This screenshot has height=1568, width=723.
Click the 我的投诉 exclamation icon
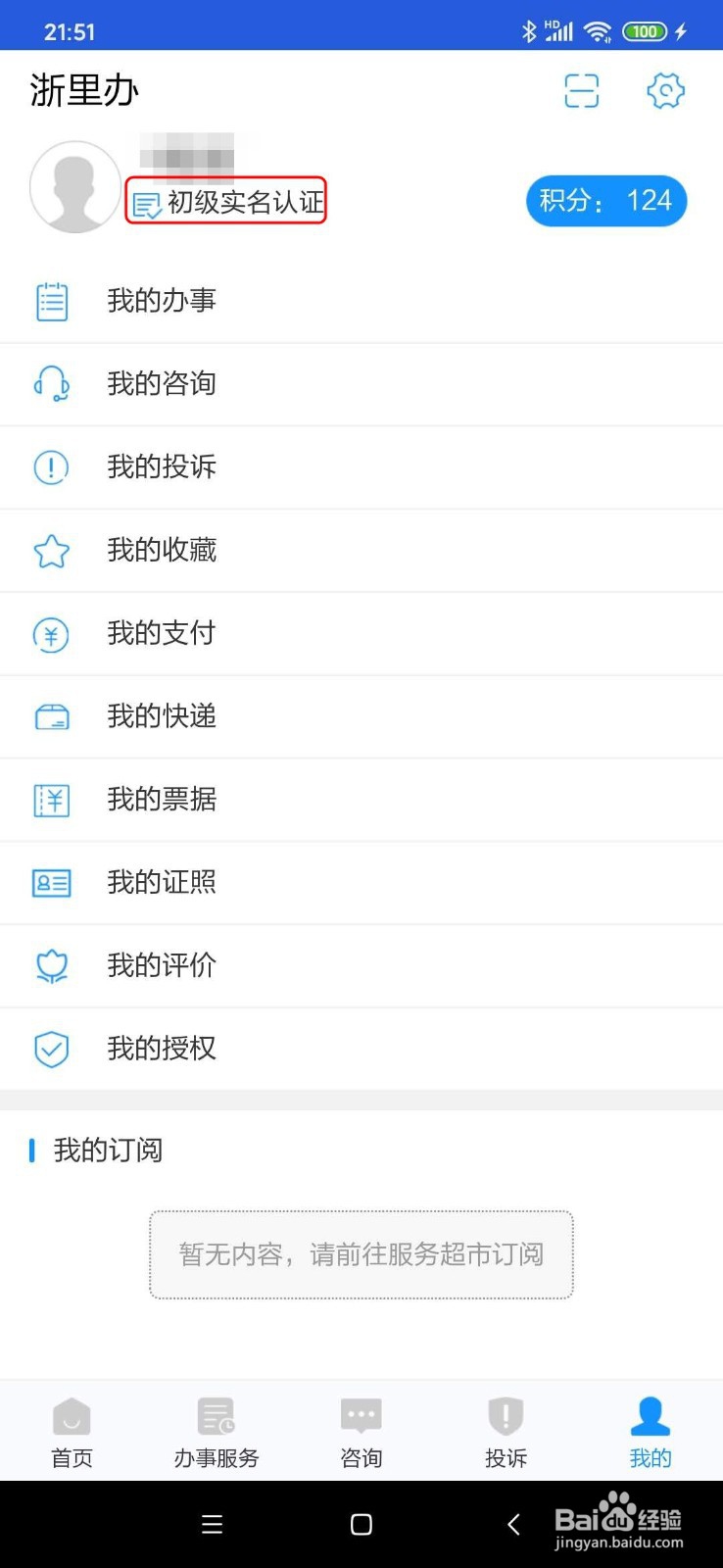coord(50,467)
